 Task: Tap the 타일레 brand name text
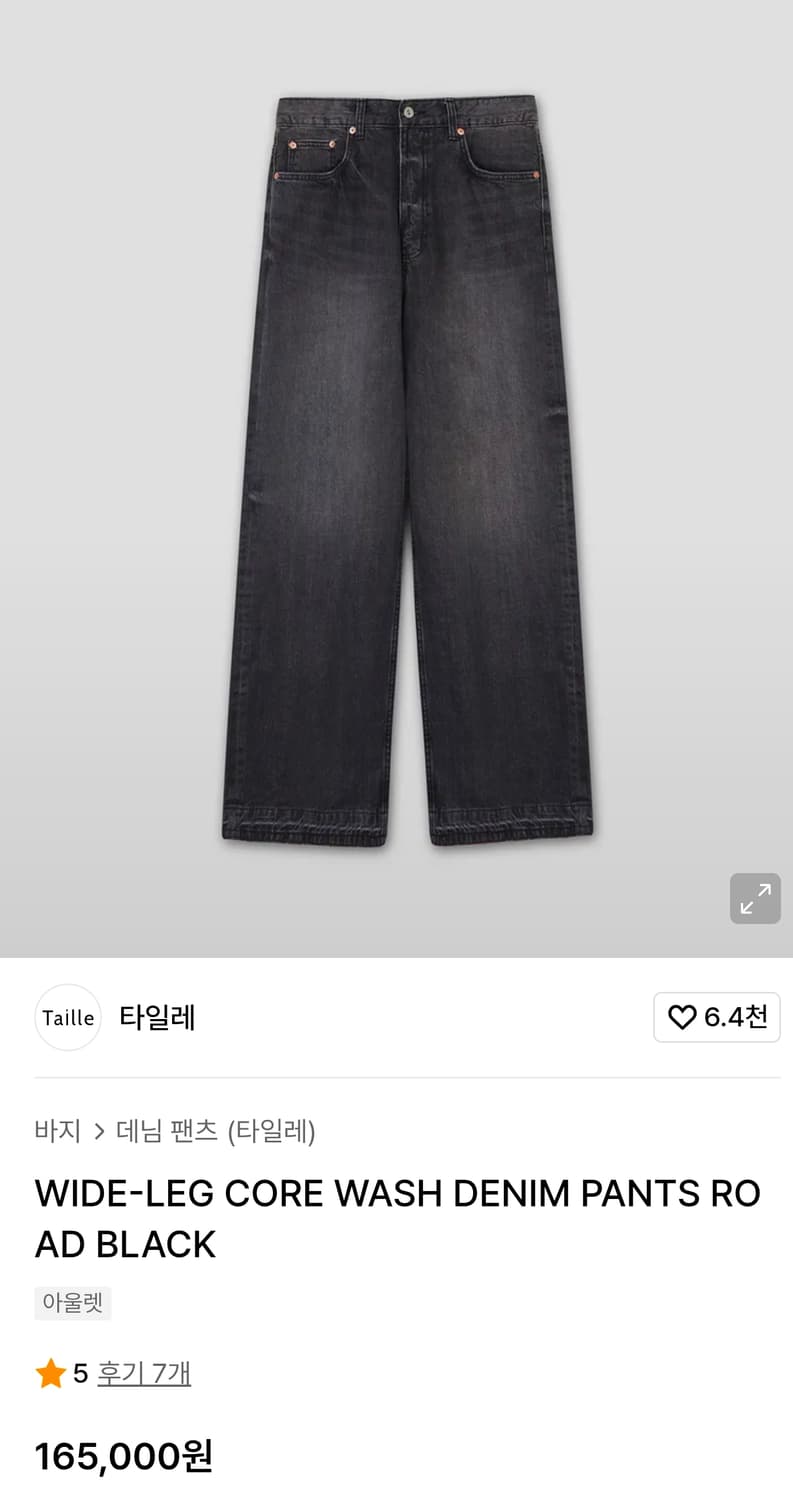(156, 1017)
